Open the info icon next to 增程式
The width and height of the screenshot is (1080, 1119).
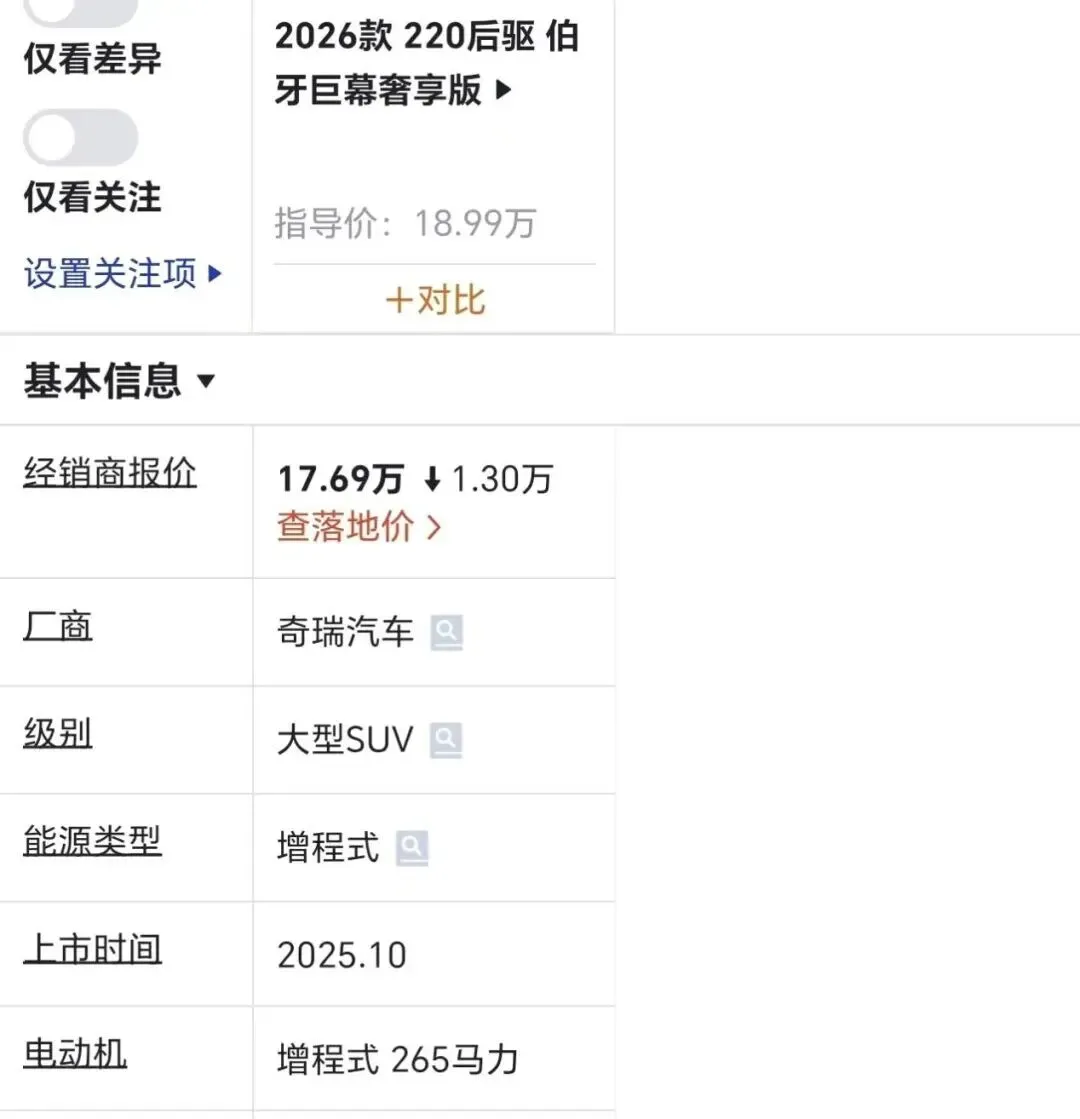tap(412, 848)
